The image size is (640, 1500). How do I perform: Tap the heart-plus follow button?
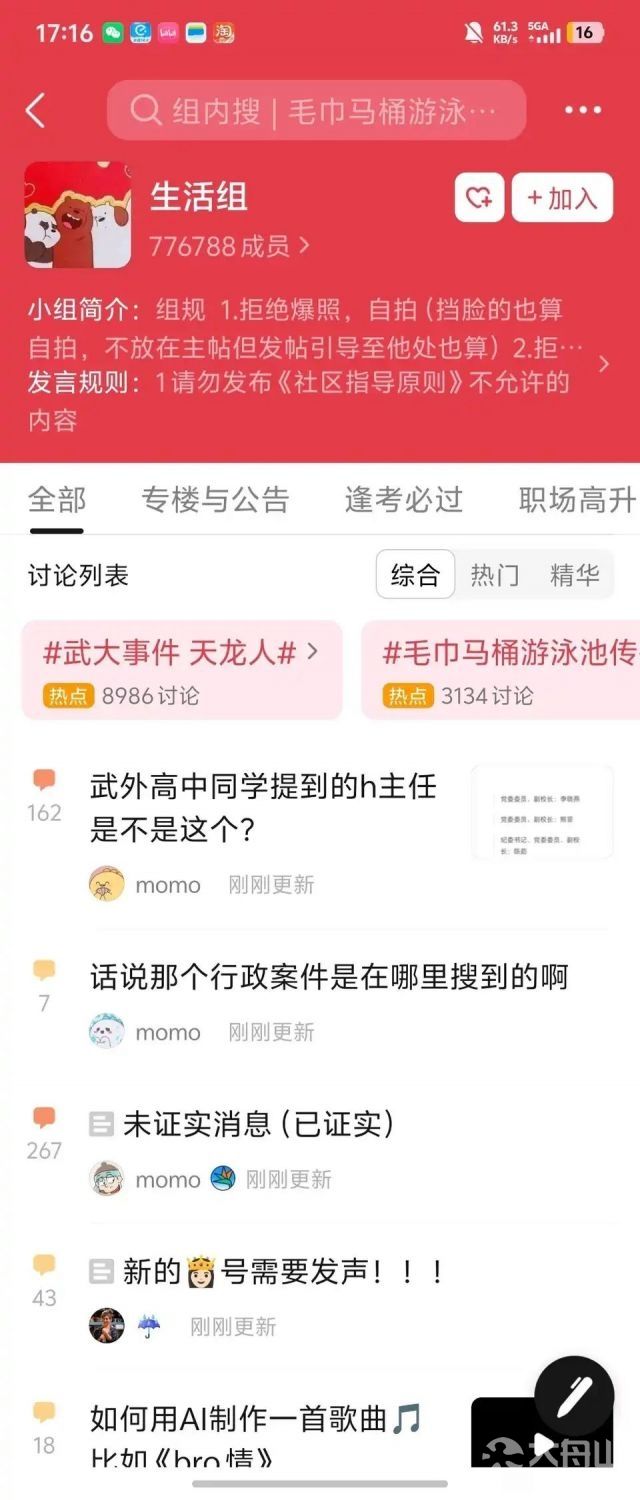[x=479, y=198]
